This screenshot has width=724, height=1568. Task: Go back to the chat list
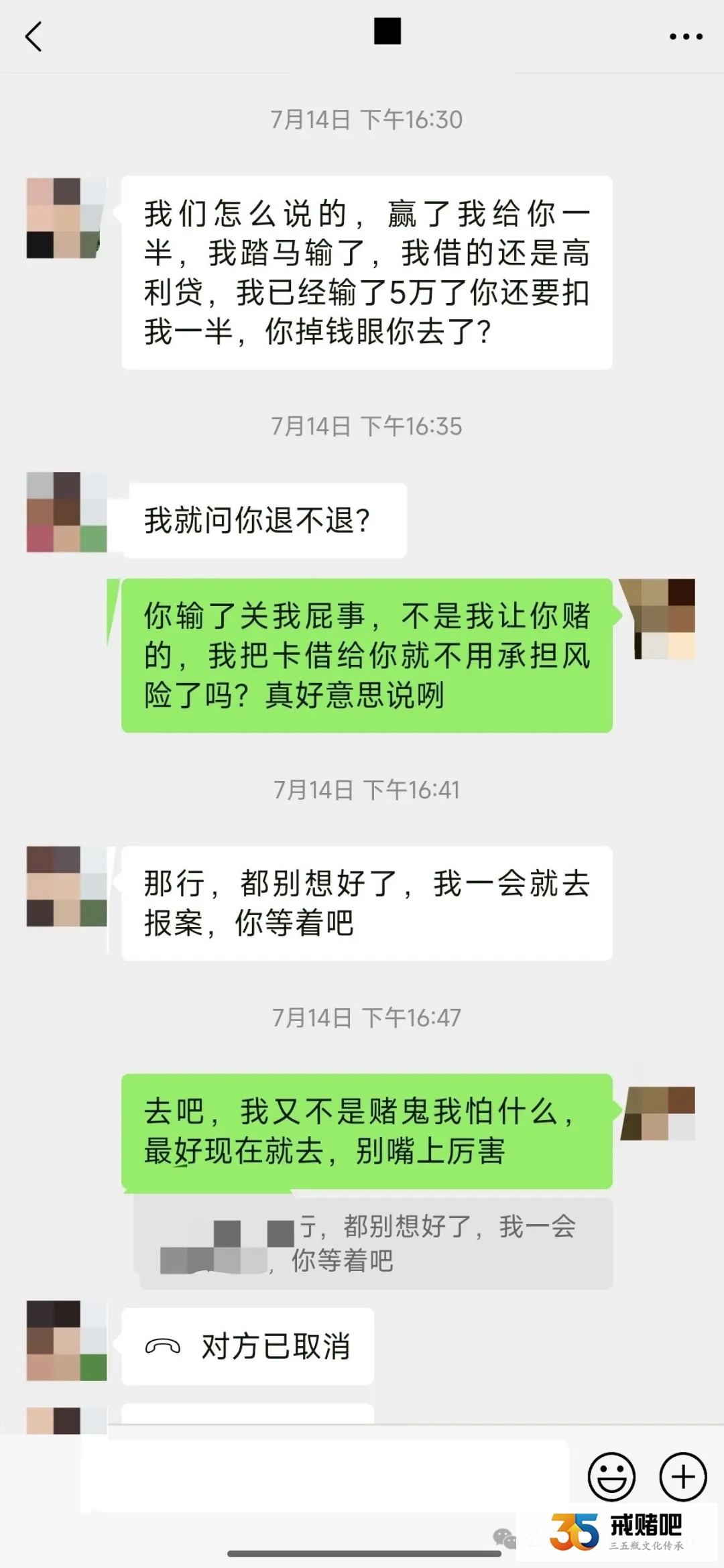click(34, 36)
